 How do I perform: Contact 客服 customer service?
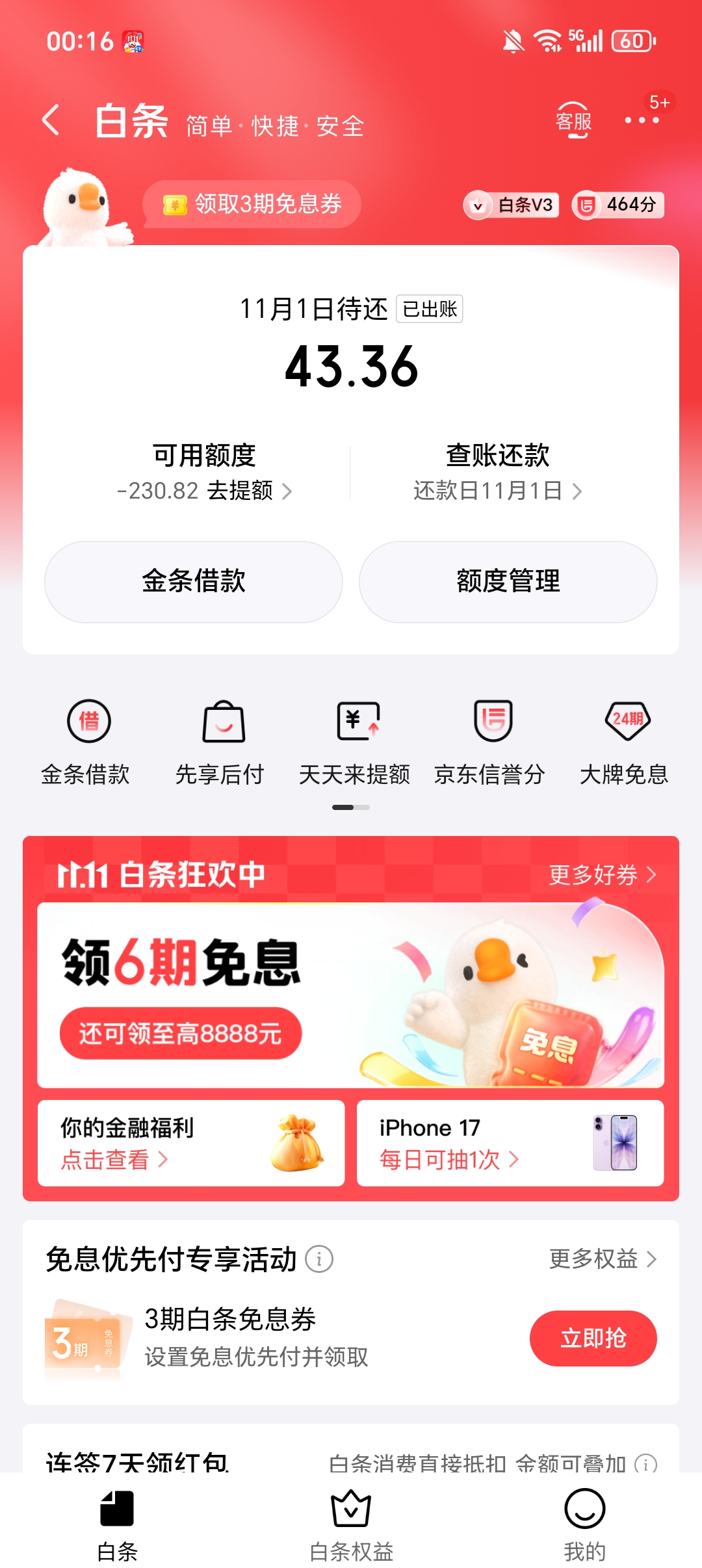point(573,121)
